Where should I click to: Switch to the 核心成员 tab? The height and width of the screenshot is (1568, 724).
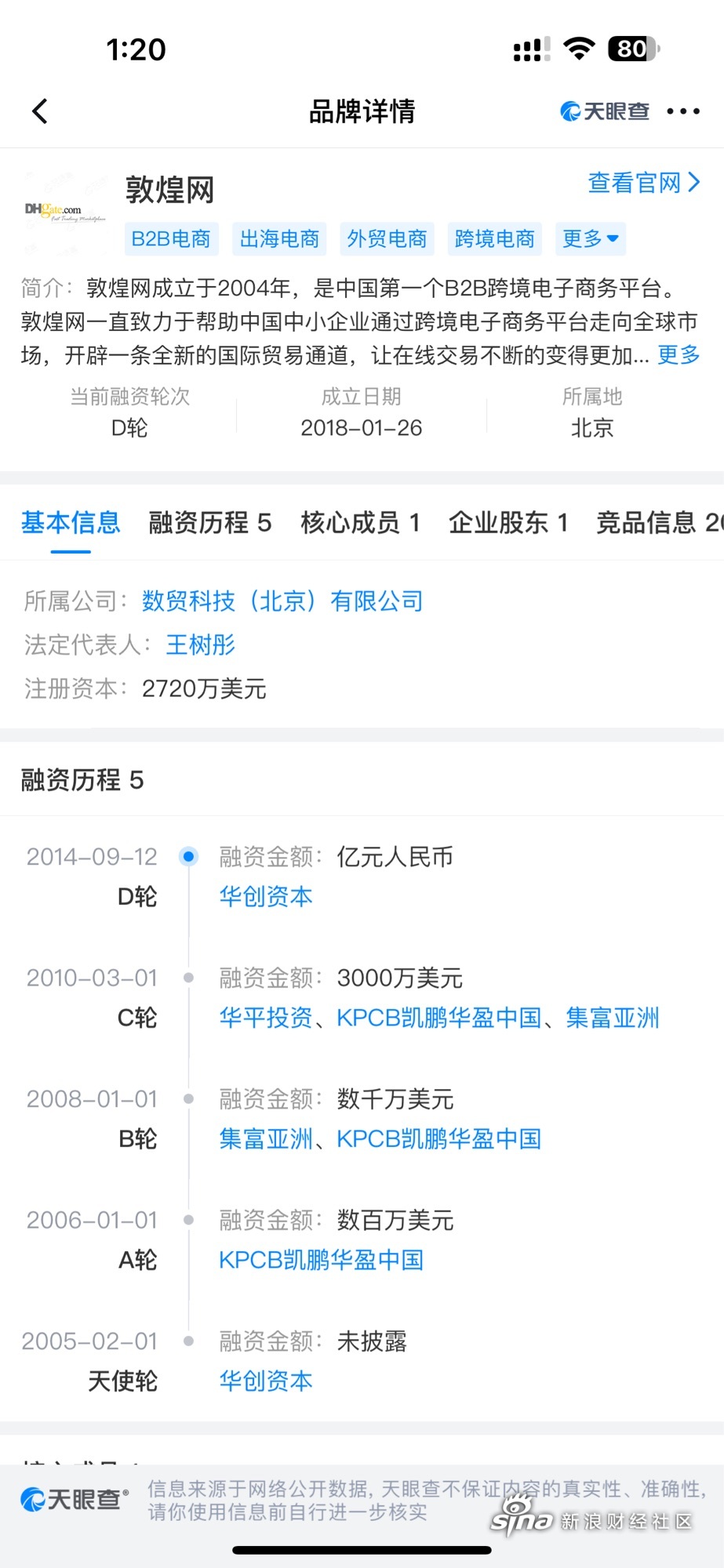tap(361, 522)
